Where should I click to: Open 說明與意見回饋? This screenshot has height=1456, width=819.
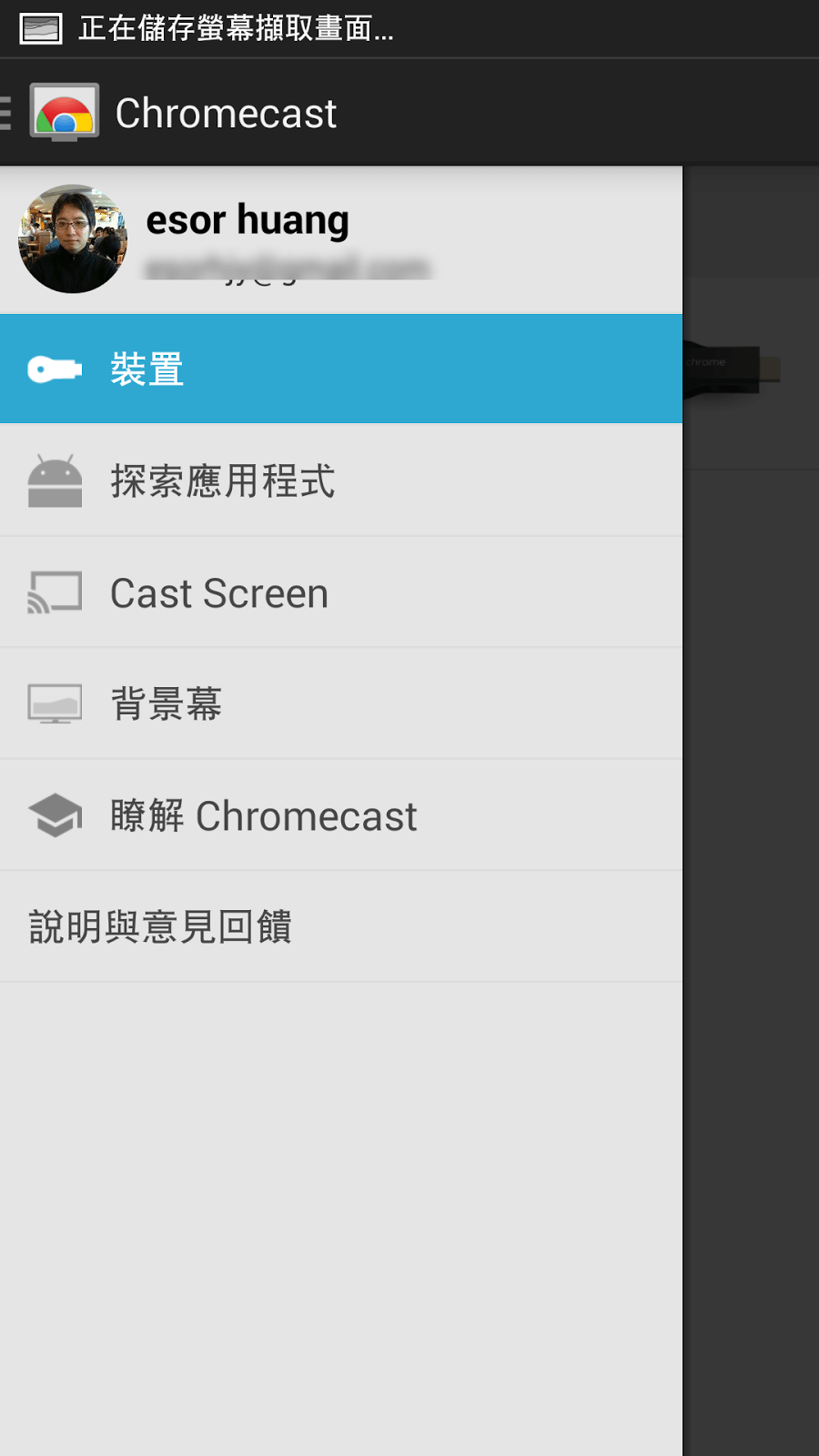click(341, 926)
